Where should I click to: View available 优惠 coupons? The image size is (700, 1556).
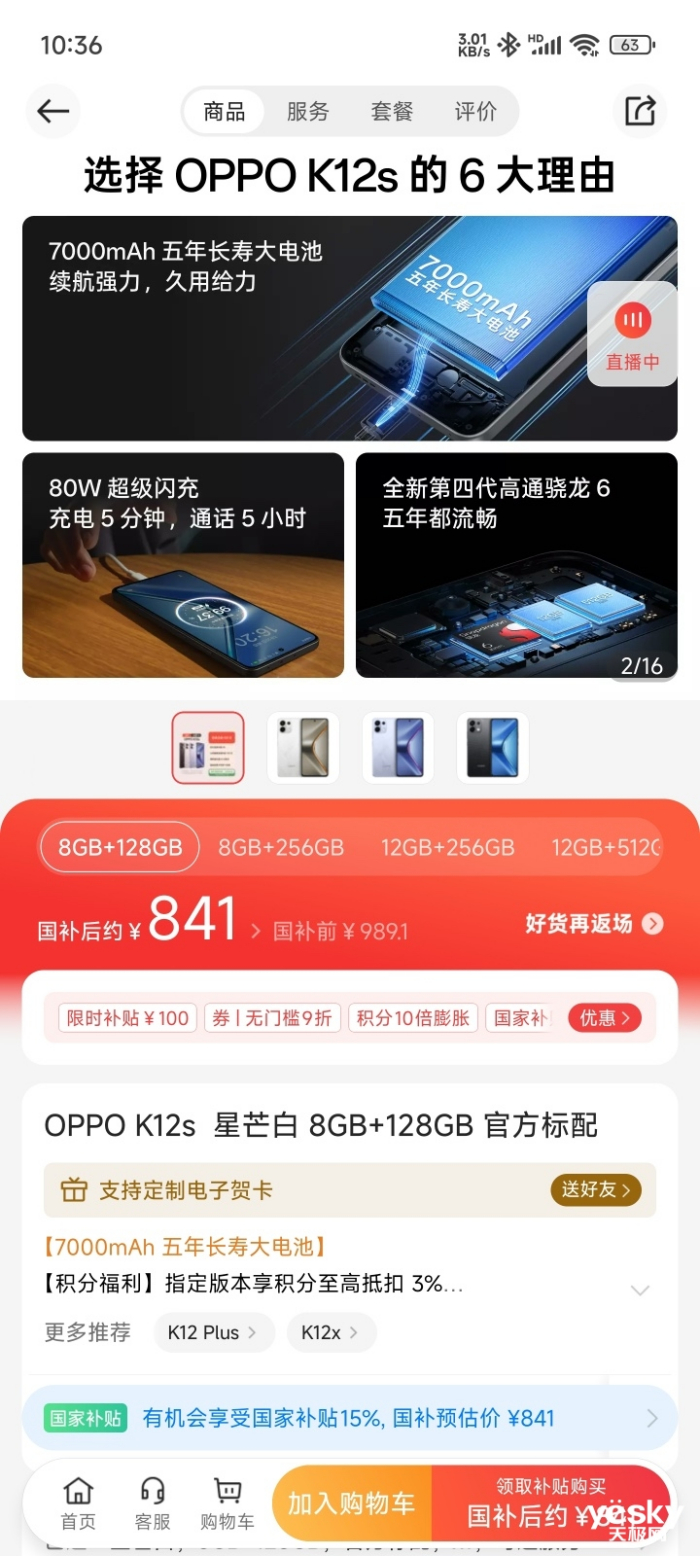(604, 1018)
